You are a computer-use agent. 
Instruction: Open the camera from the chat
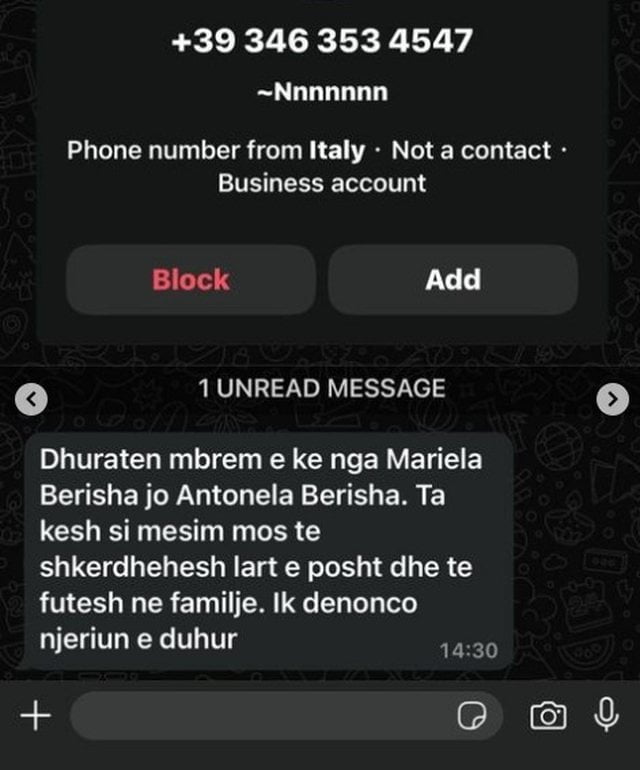pyautogui.click(x=548, y=715)
